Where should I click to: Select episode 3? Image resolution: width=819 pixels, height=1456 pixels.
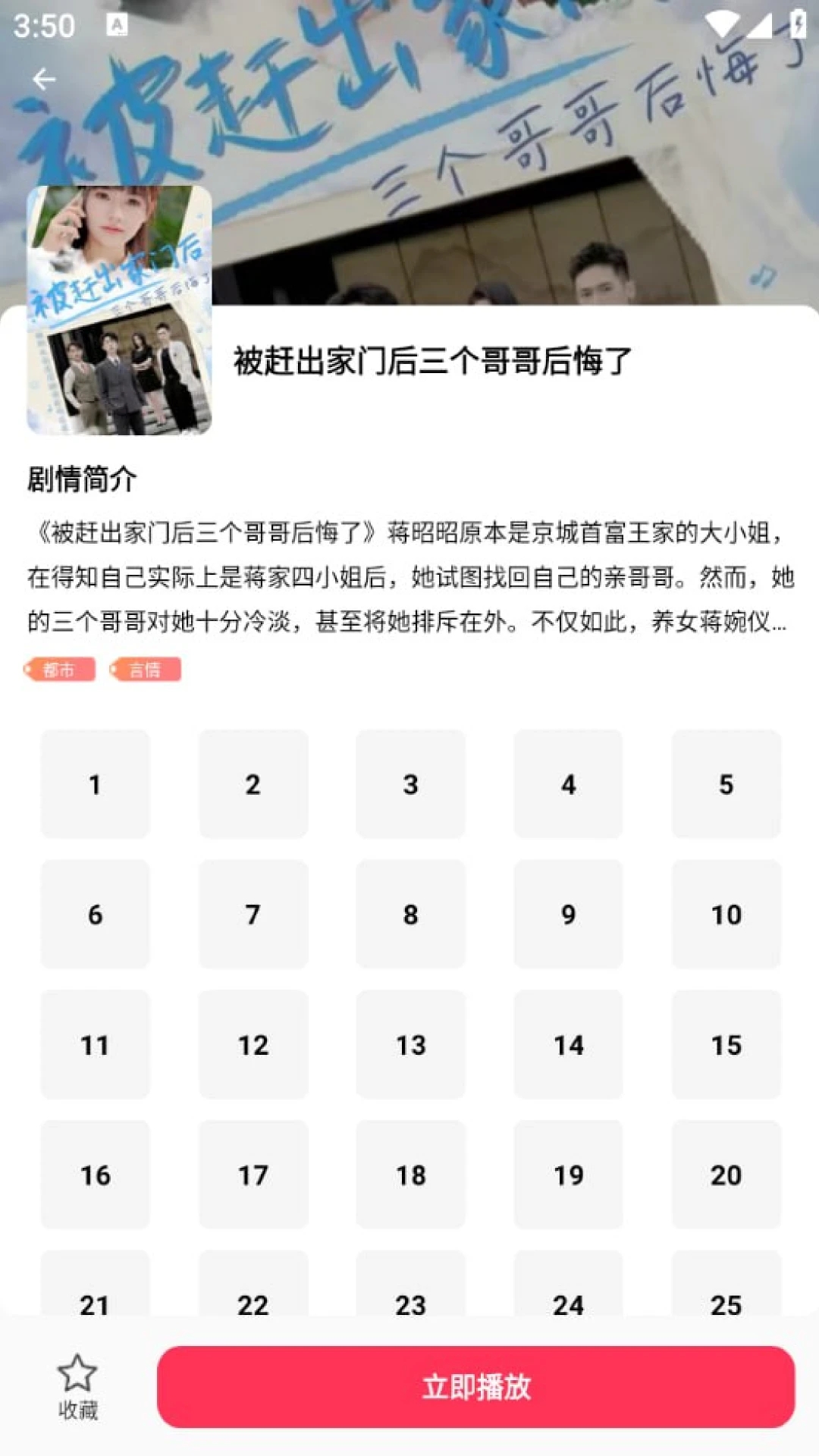[410, 784]
